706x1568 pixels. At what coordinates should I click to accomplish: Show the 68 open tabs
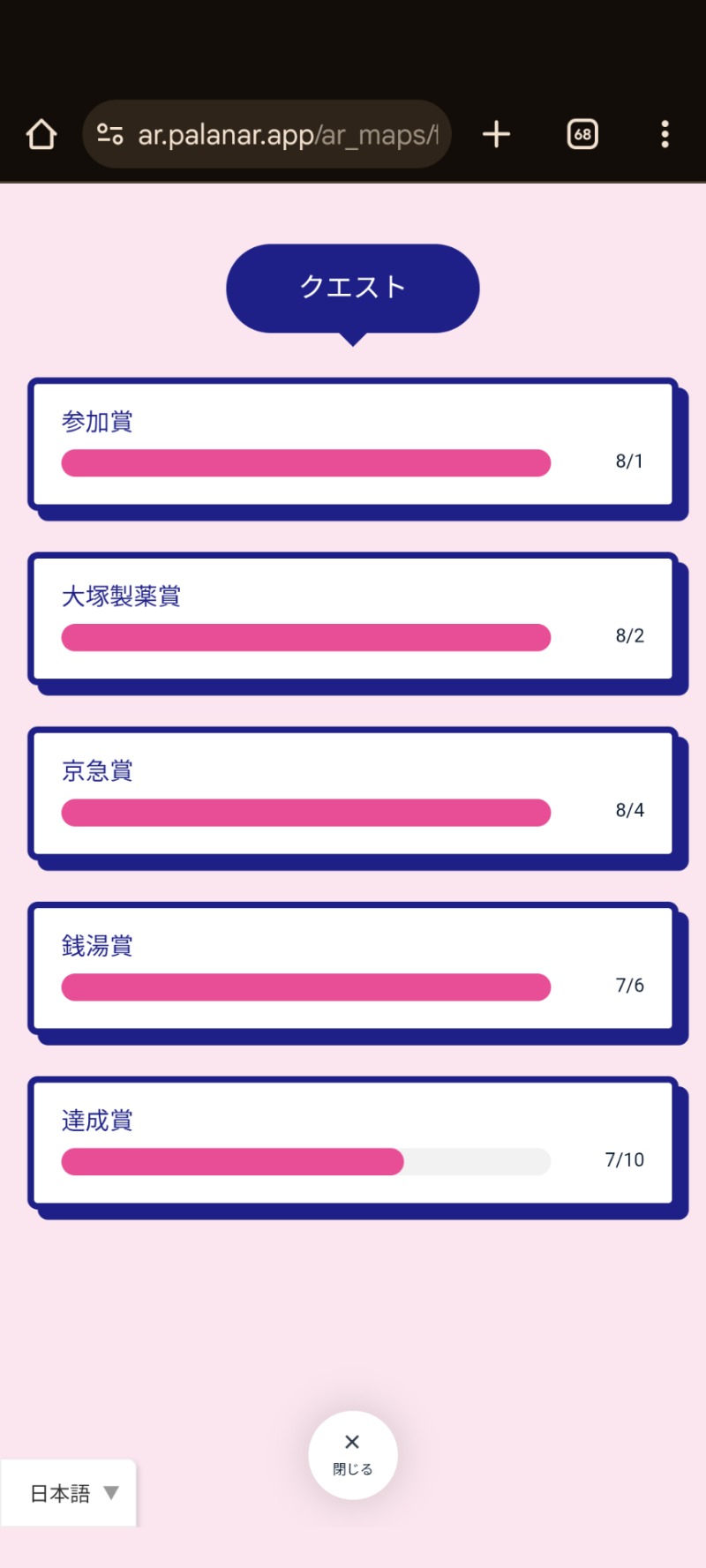582,134
